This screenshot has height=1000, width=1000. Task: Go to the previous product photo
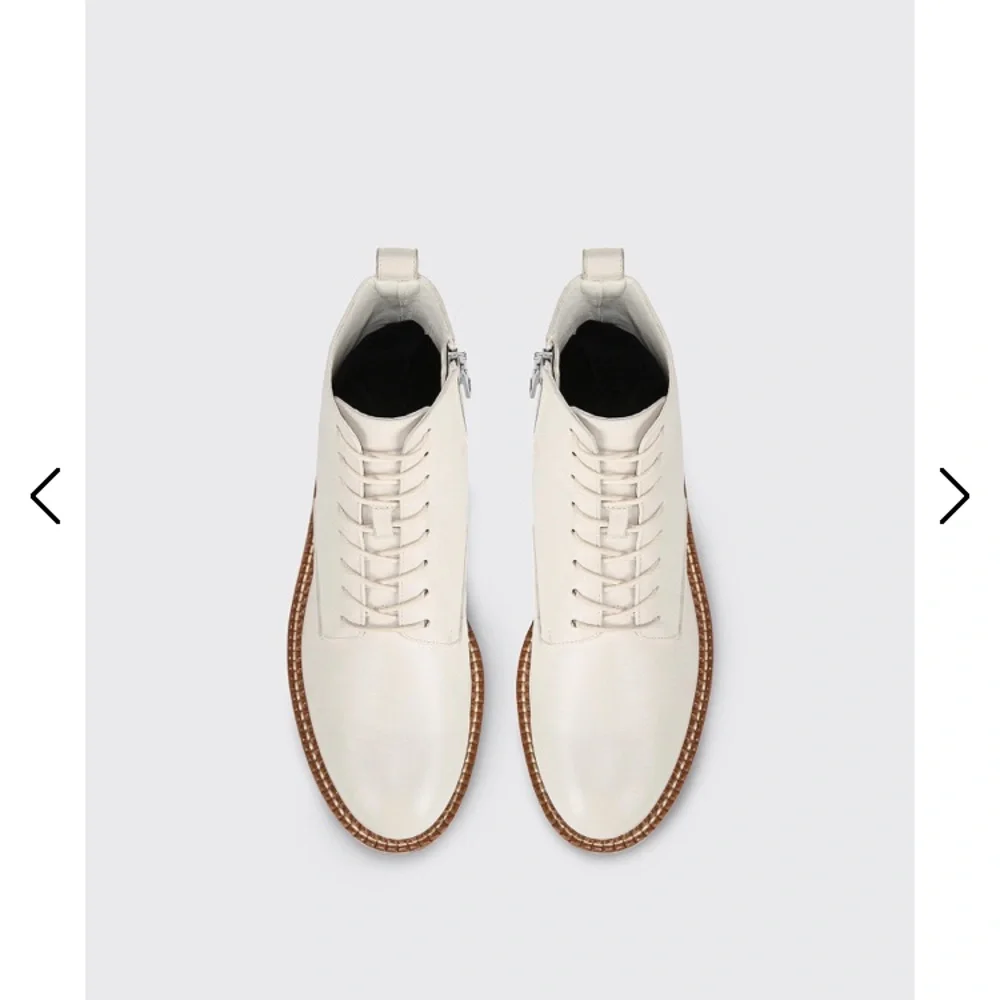(x=45, y=496)
